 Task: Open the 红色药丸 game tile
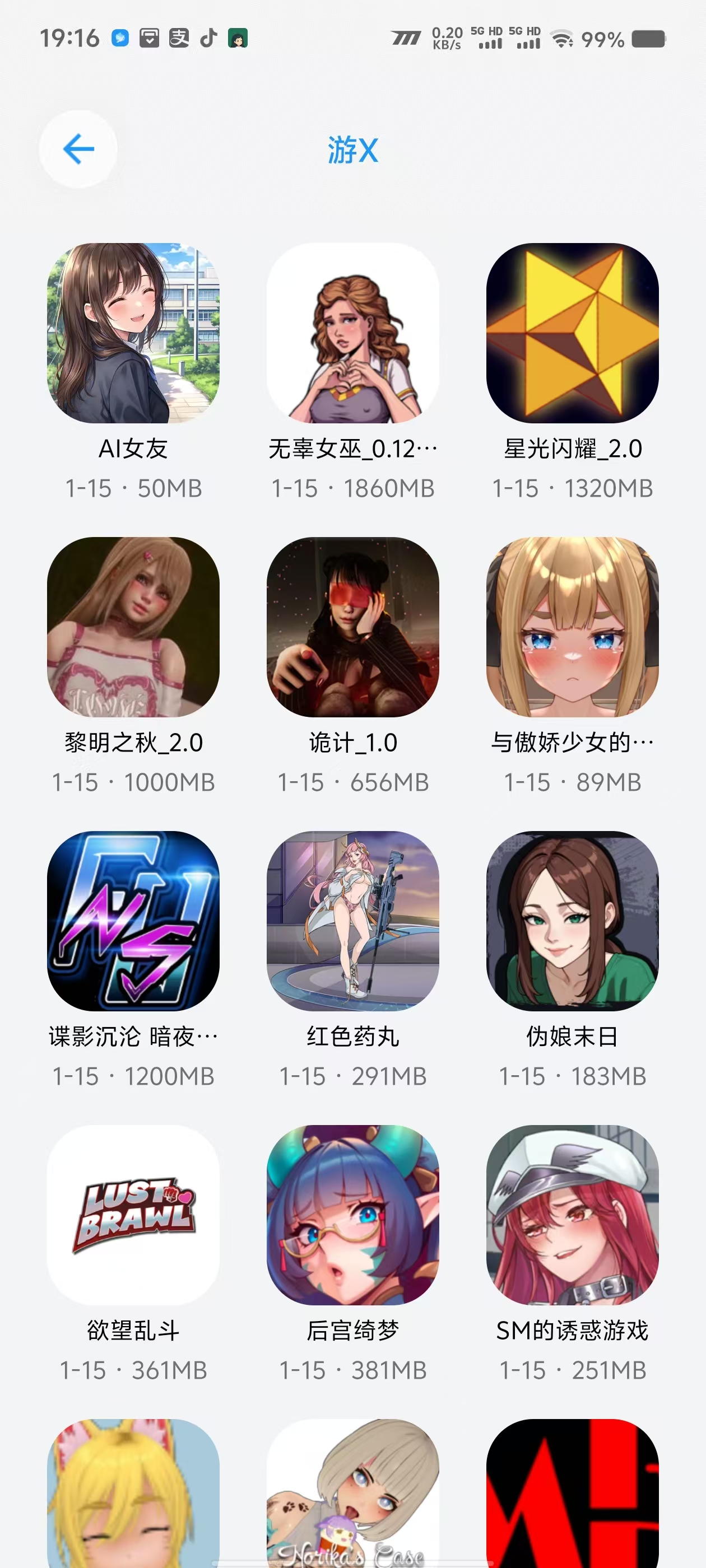352,921
